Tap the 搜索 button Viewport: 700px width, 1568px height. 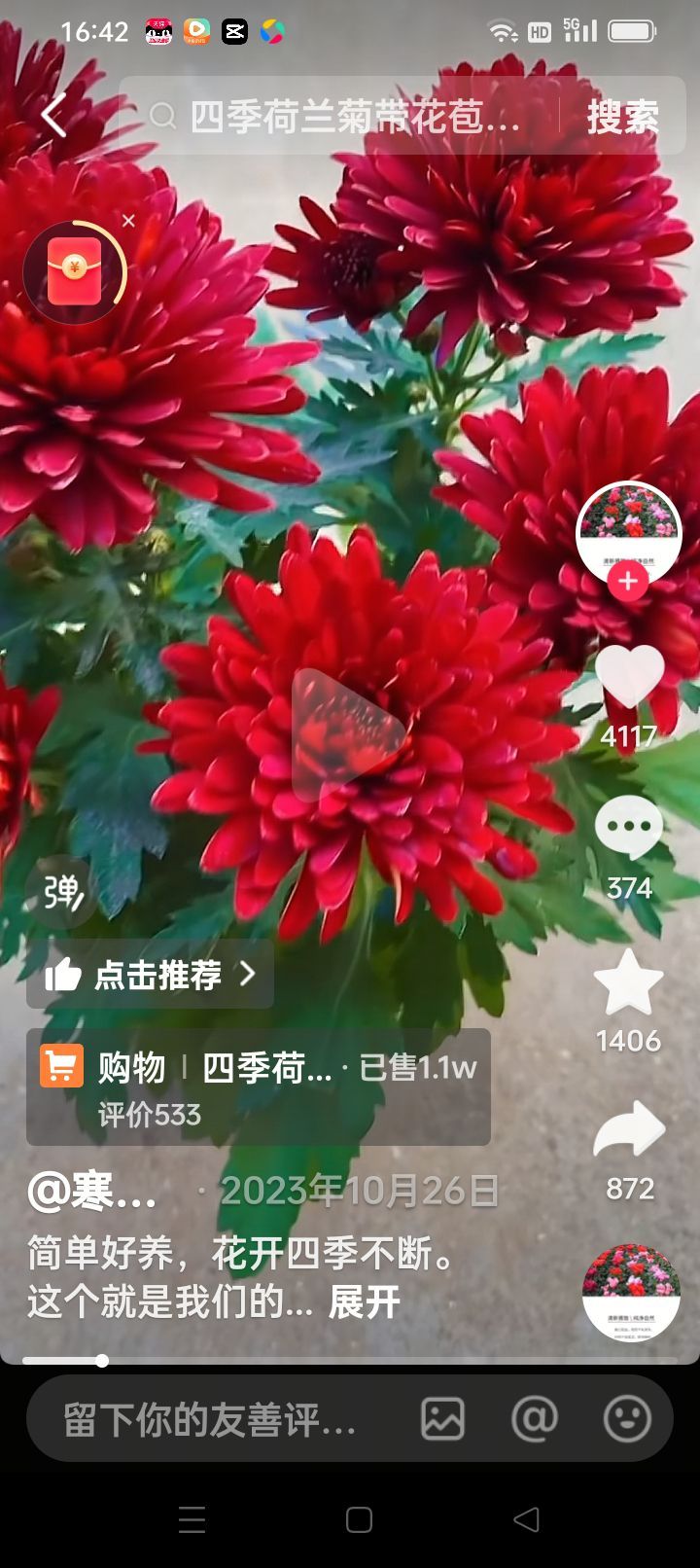[x=622, y=118]
